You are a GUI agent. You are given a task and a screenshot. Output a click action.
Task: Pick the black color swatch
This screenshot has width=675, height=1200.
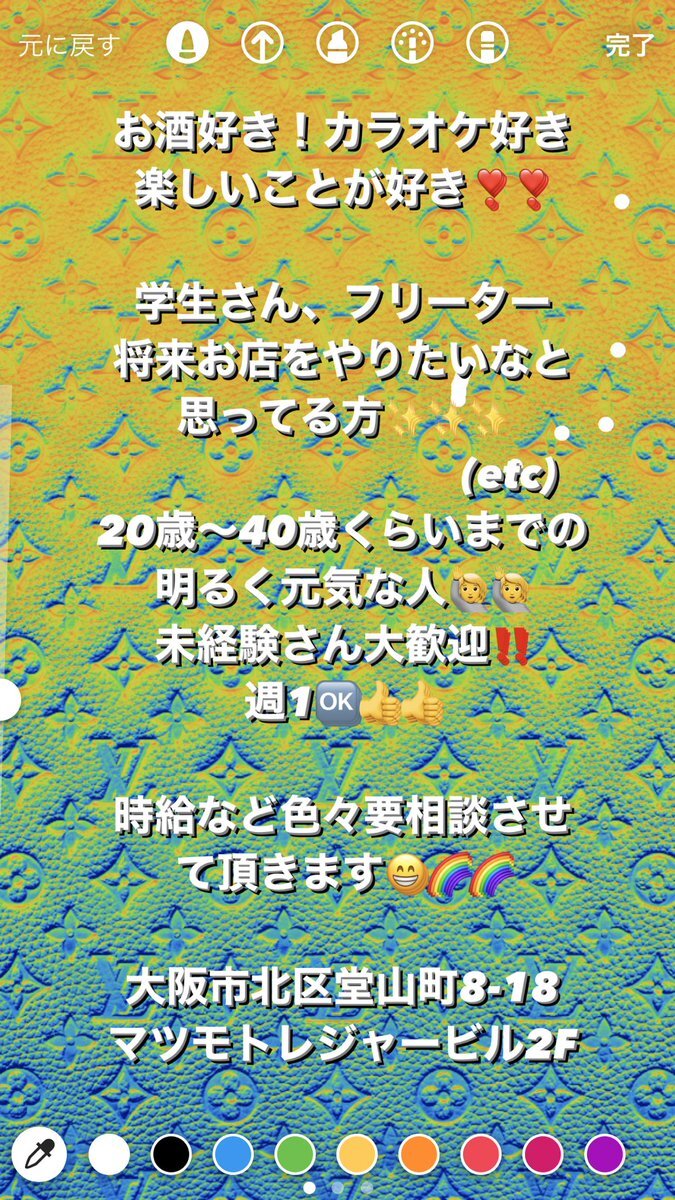(171, 1154)
